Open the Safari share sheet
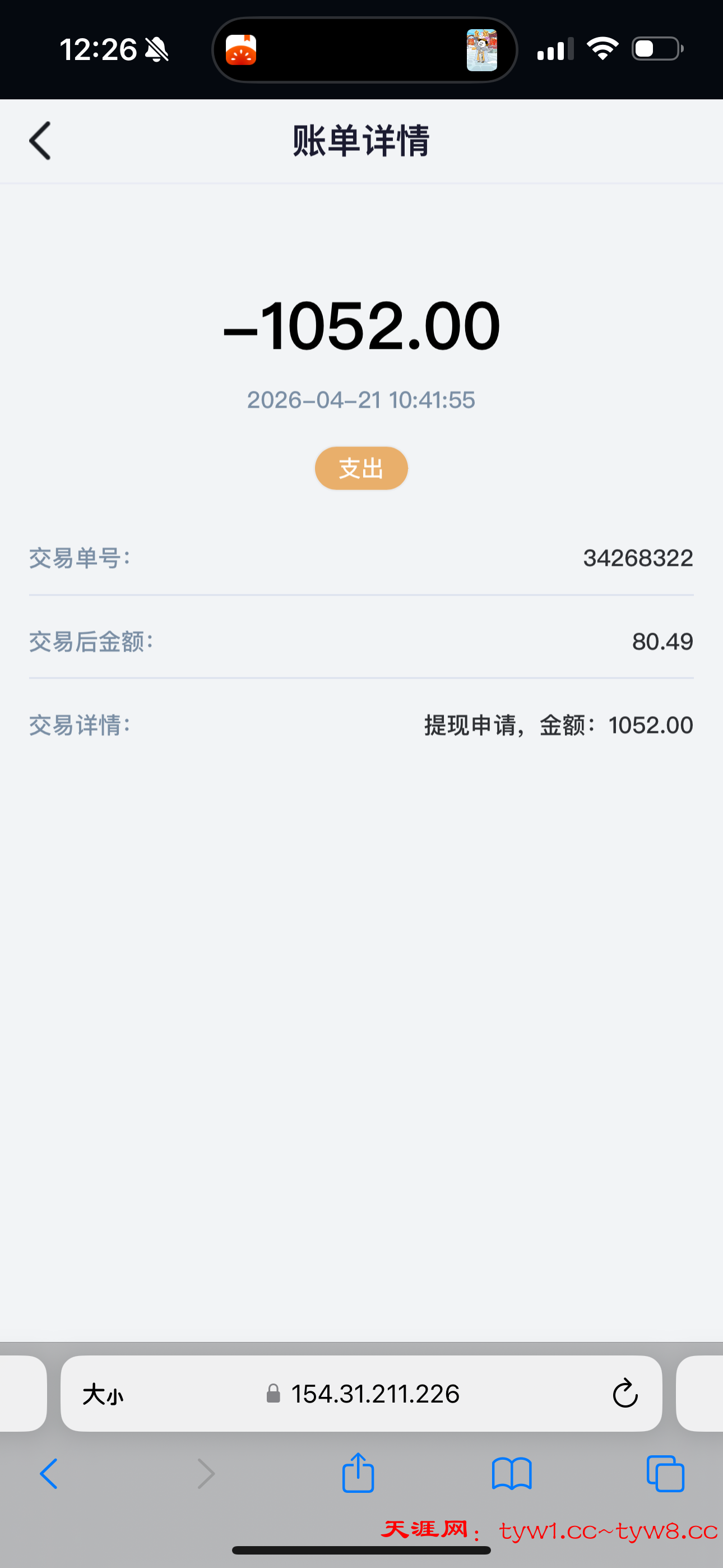The width and height of the screenshot is (723, 1568). pos(358,1473)
